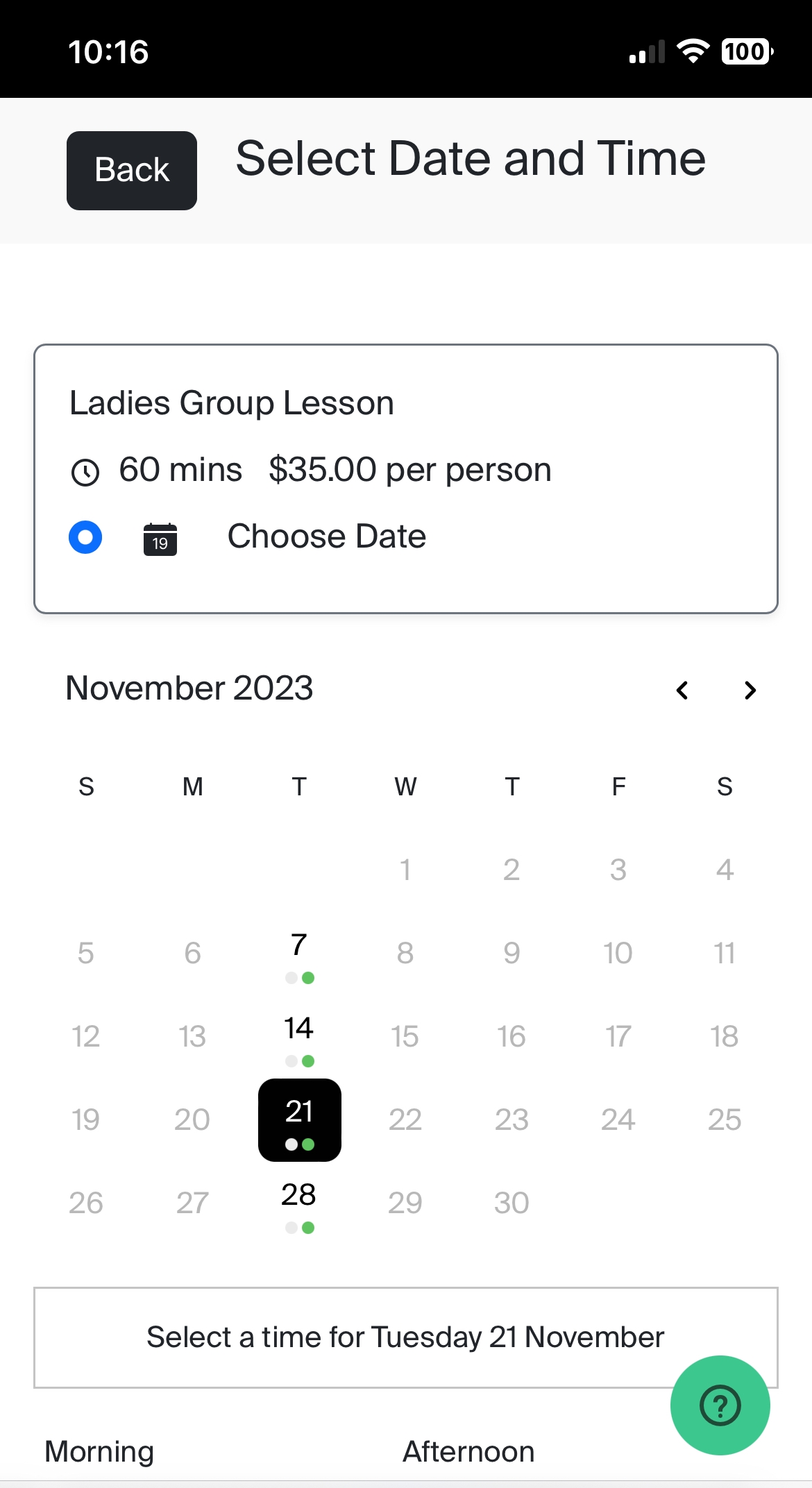812x1488 pixels.
Task: Select the Choose Date radio button
Action: click(85, 537)
